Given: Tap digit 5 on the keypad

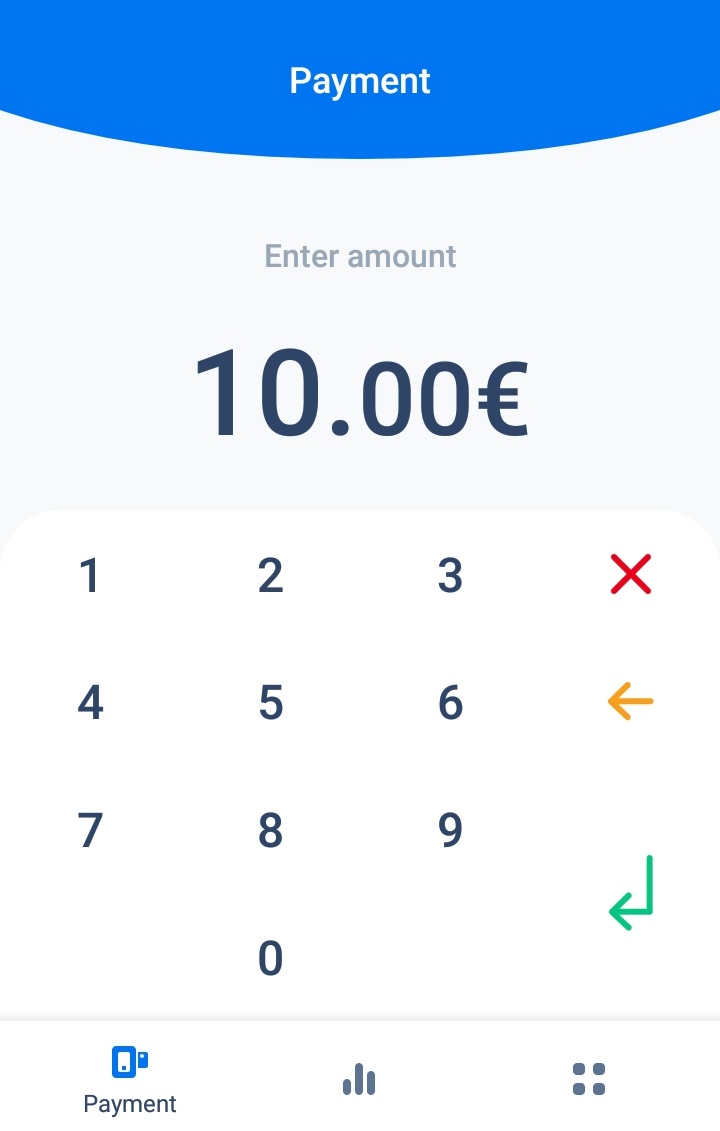Looking at the screenshot, I should 270,701.
